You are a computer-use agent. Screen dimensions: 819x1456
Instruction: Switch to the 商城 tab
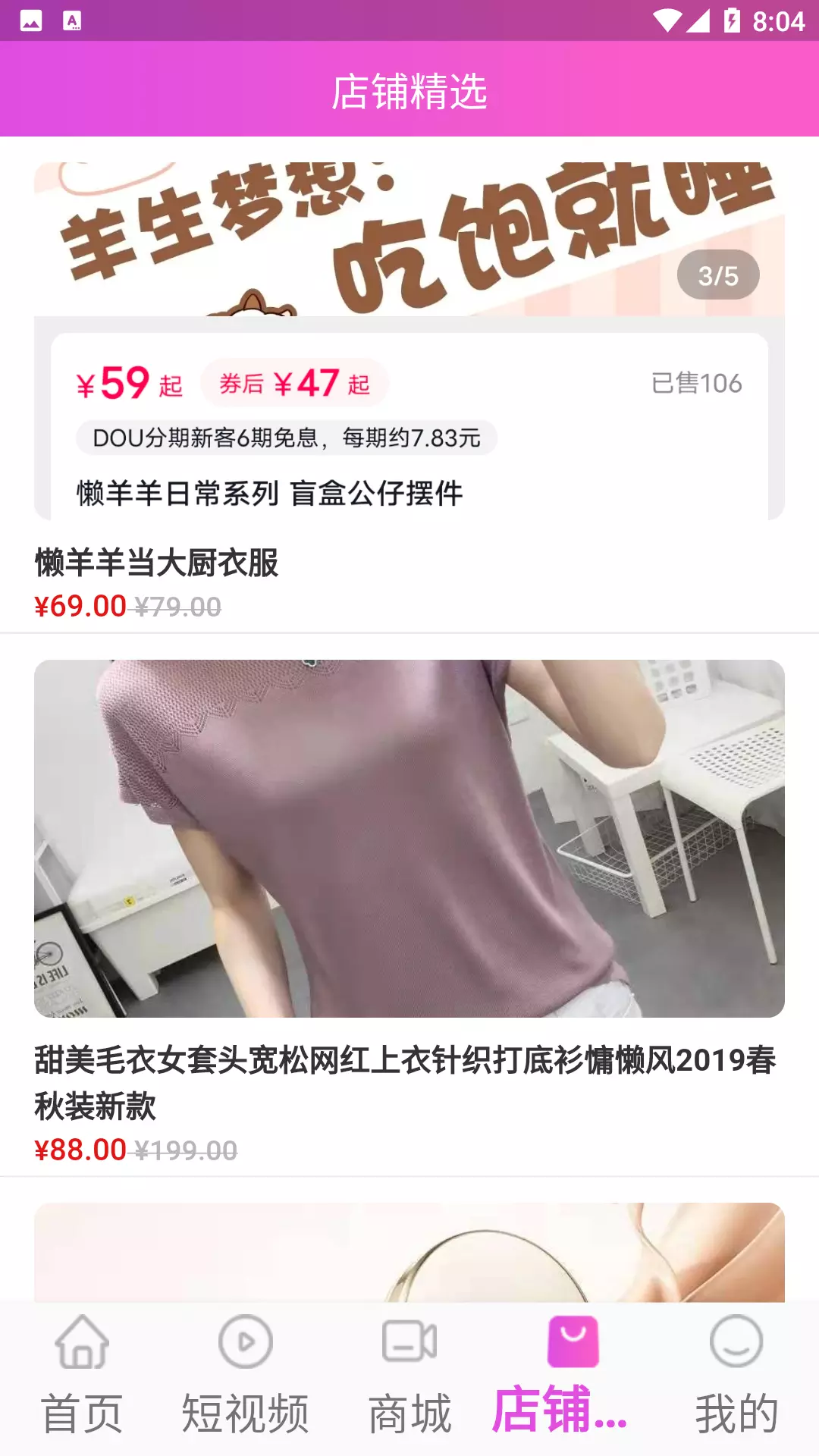(409, 1377)
